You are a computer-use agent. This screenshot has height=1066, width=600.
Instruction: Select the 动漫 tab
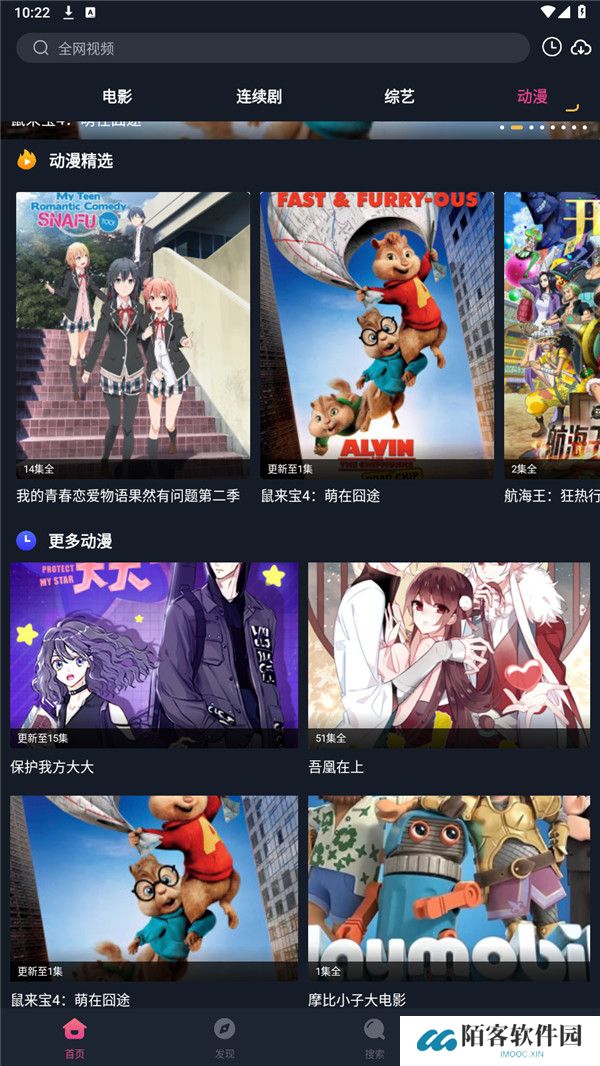point(532,97)
